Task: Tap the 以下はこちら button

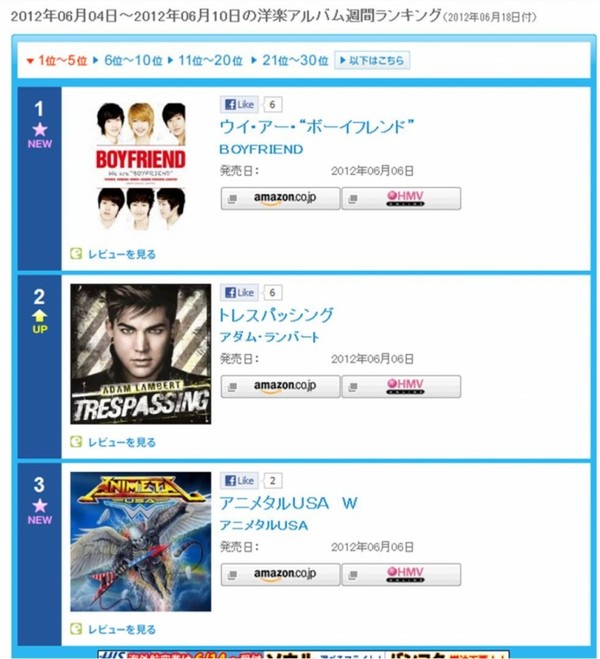Action: pyautogui.click(x=371, y=61)
